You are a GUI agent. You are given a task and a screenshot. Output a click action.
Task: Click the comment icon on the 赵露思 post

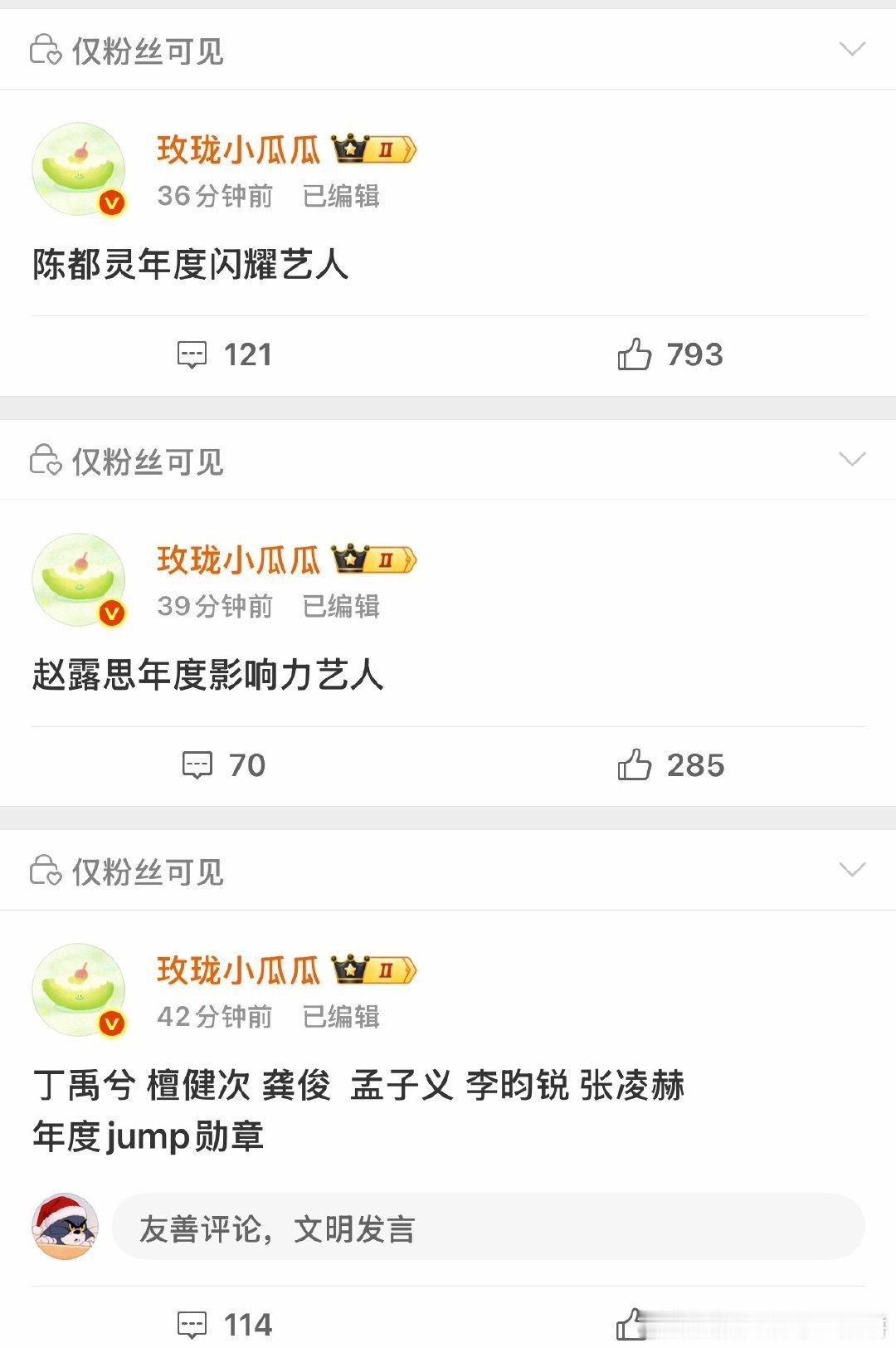[x=197, y=765]
